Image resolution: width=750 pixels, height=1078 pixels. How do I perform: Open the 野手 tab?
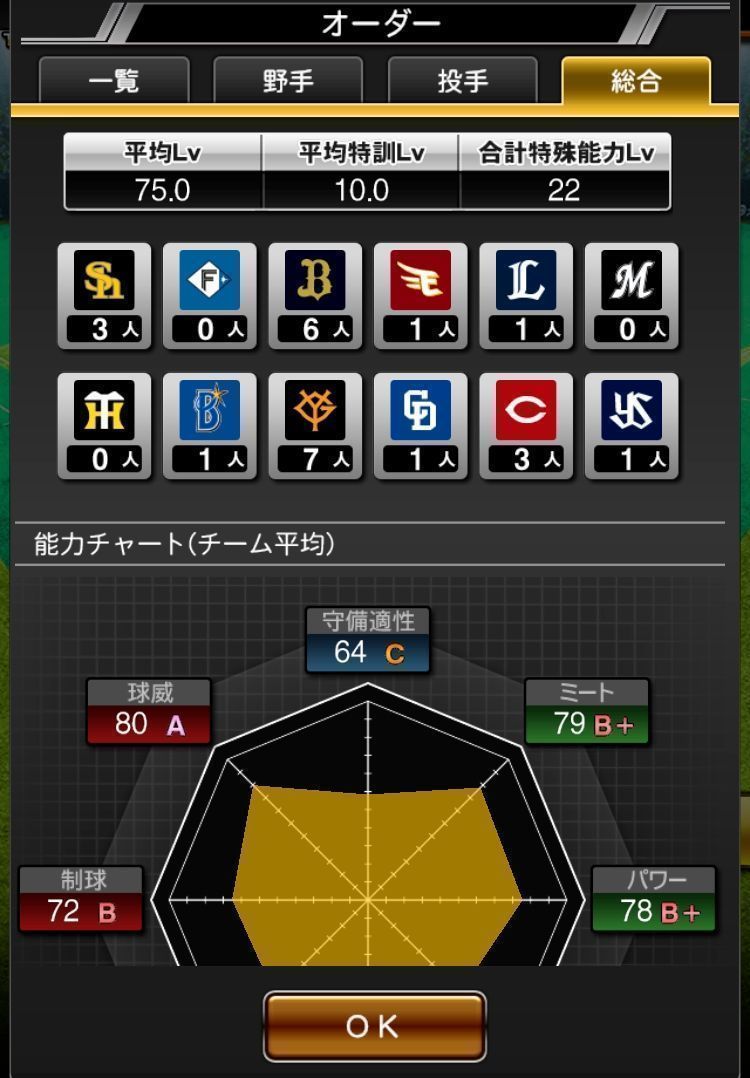click(288, 81)
